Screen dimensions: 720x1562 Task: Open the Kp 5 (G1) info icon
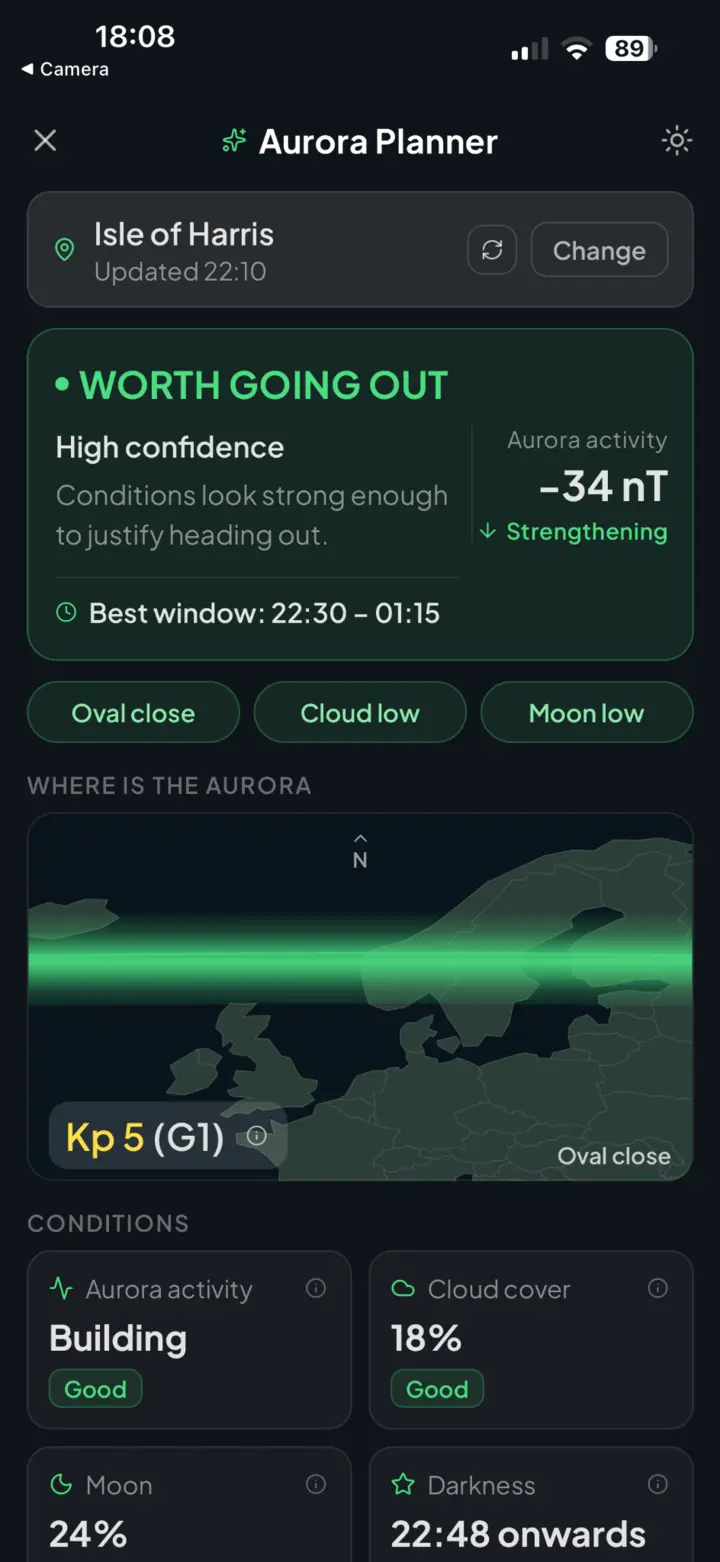click(x=257, y=1136)
